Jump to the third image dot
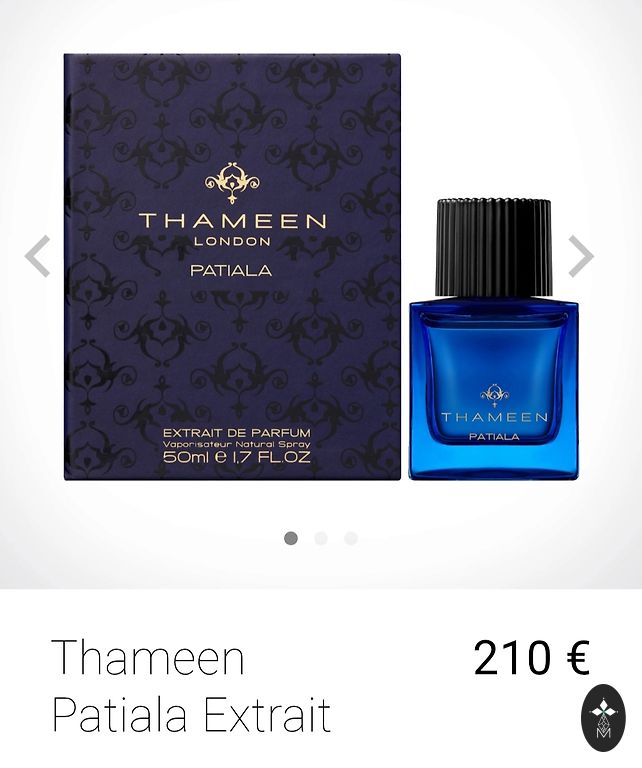The height and width of the screenshot is (768, 642). click(351, 538)
